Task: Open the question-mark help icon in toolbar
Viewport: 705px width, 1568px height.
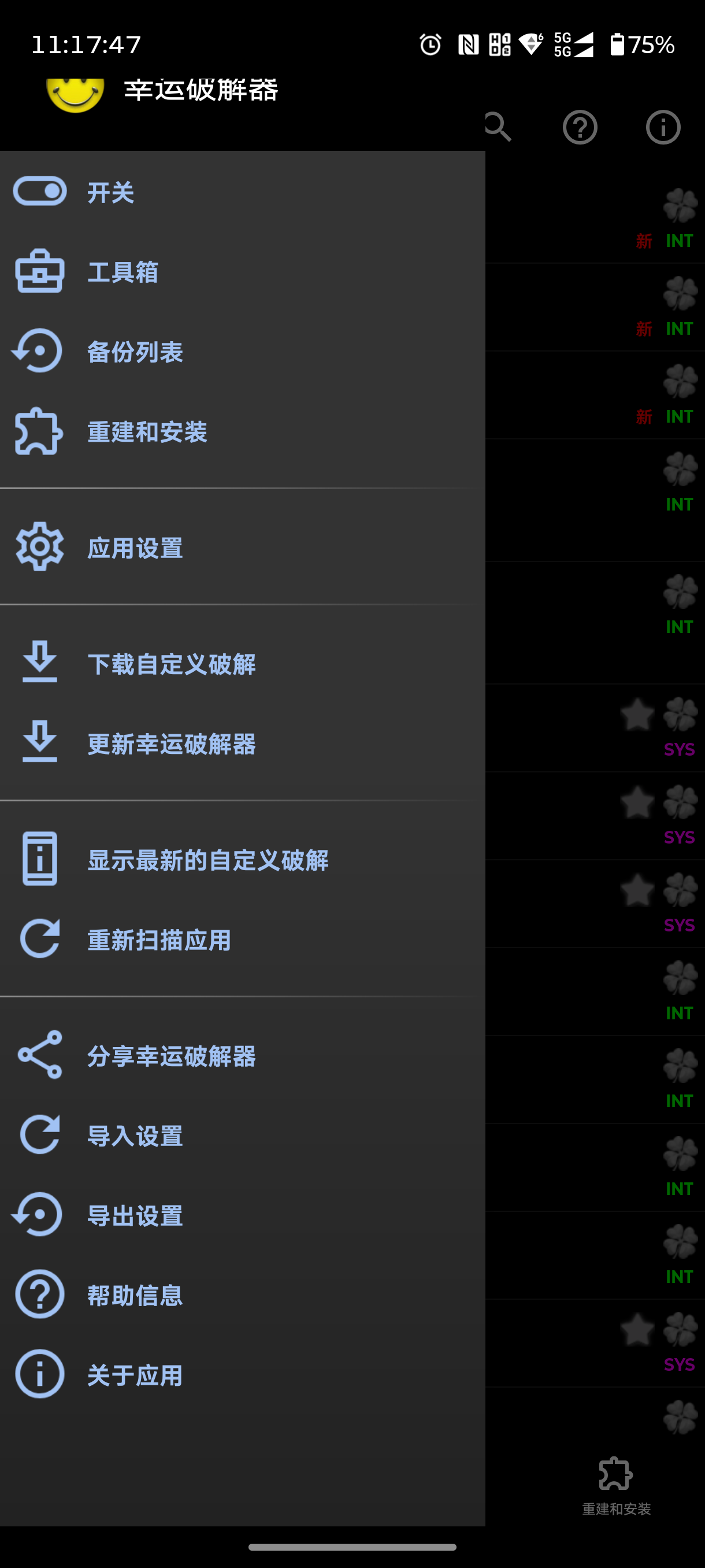Action: click(x=580, y=127)
